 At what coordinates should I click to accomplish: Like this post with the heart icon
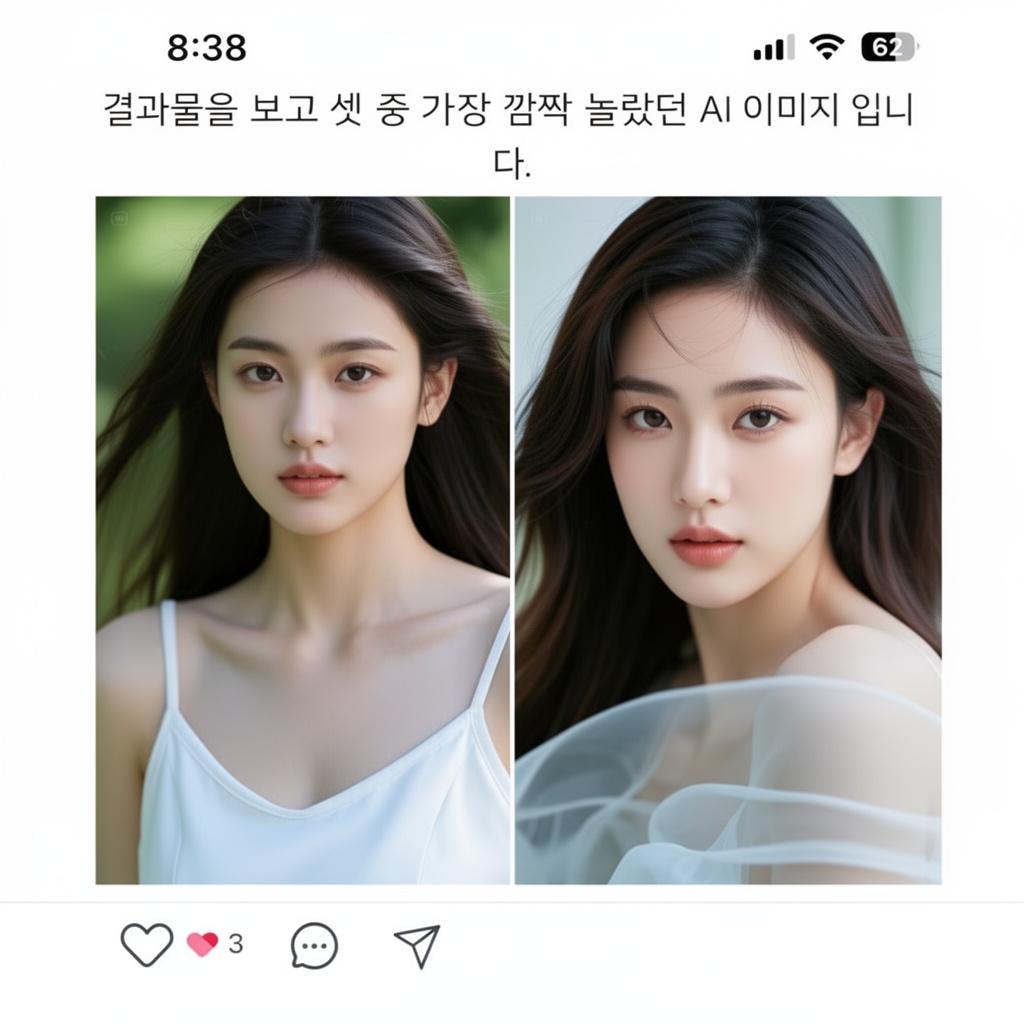[146, 944]
